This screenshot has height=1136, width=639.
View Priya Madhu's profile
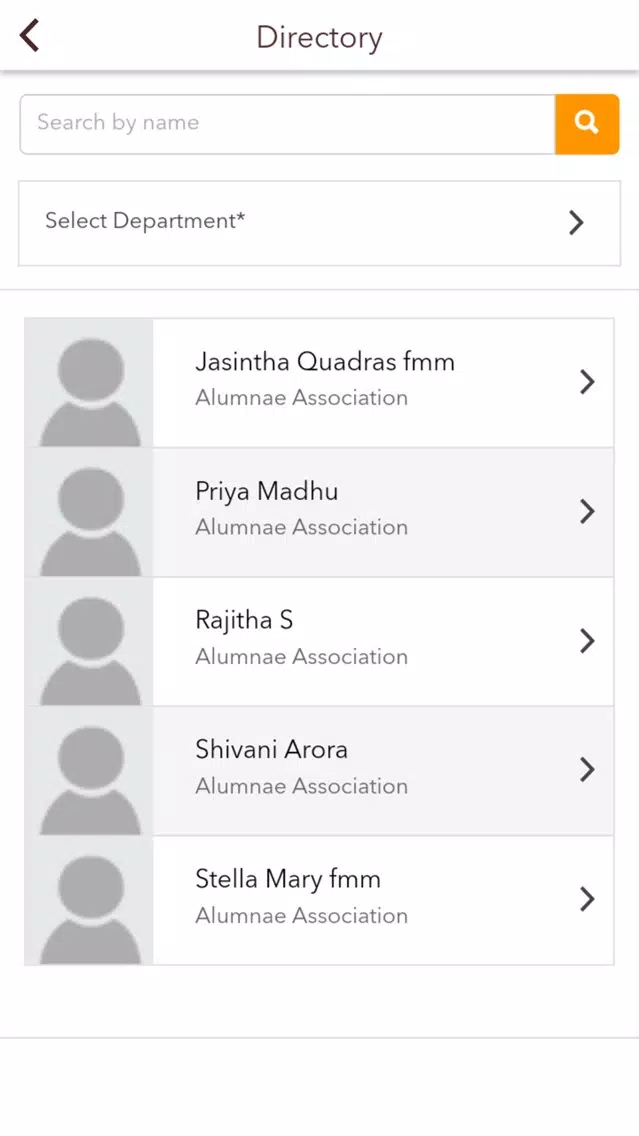[320, 512]
